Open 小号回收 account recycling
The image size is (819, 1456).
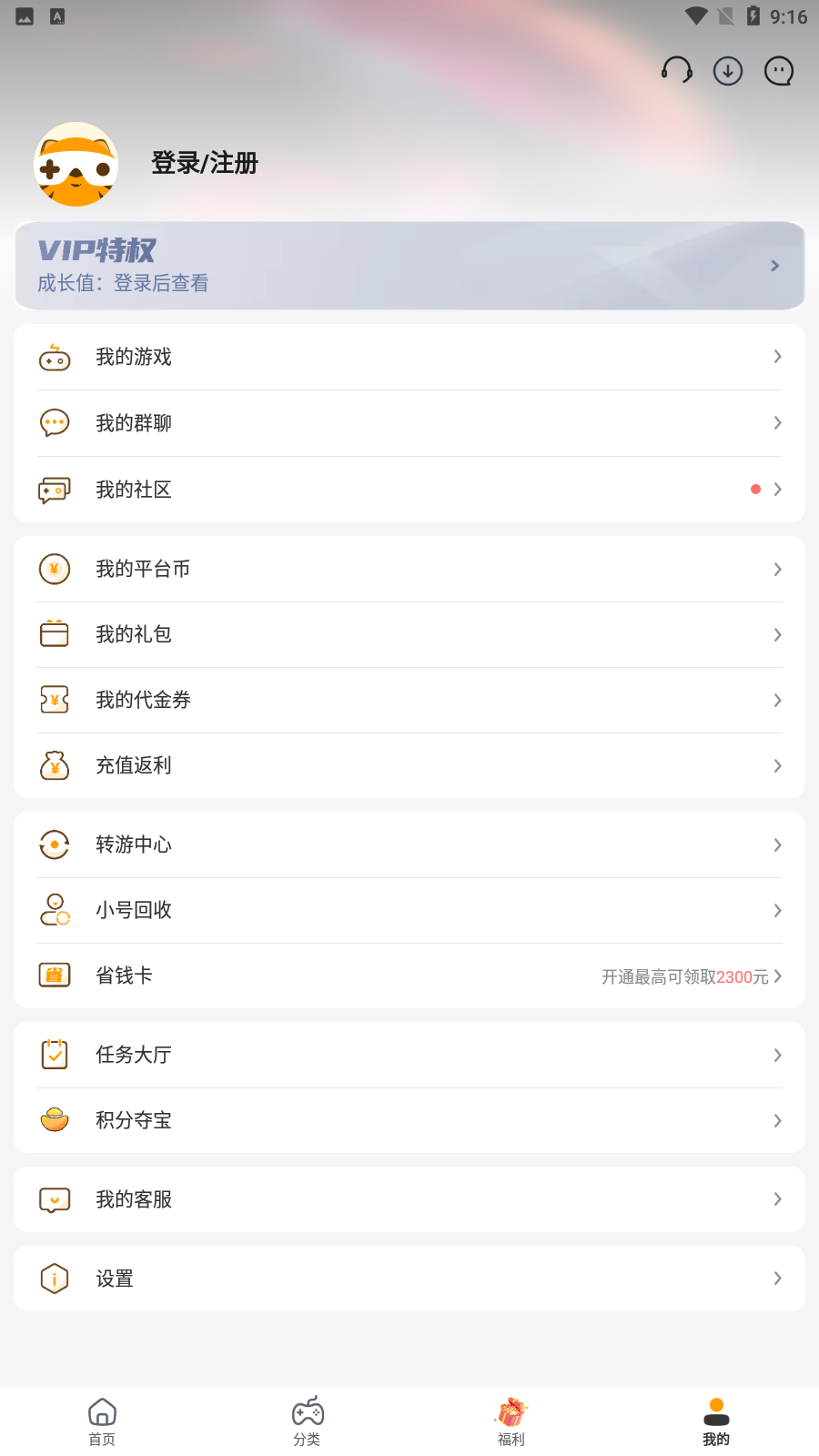135,910
